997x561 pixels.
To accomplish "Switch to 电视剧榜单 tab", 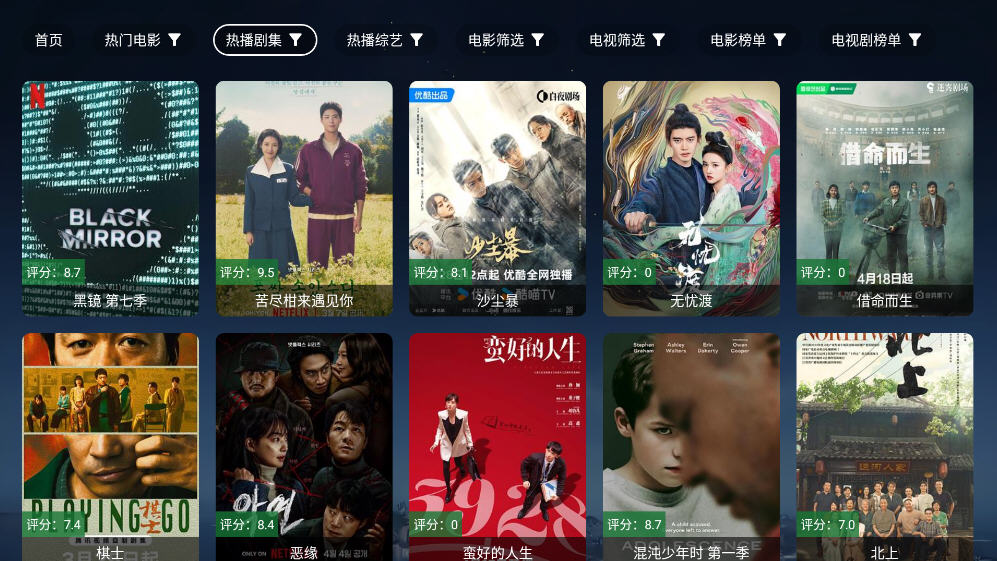I will coord(877,40).
